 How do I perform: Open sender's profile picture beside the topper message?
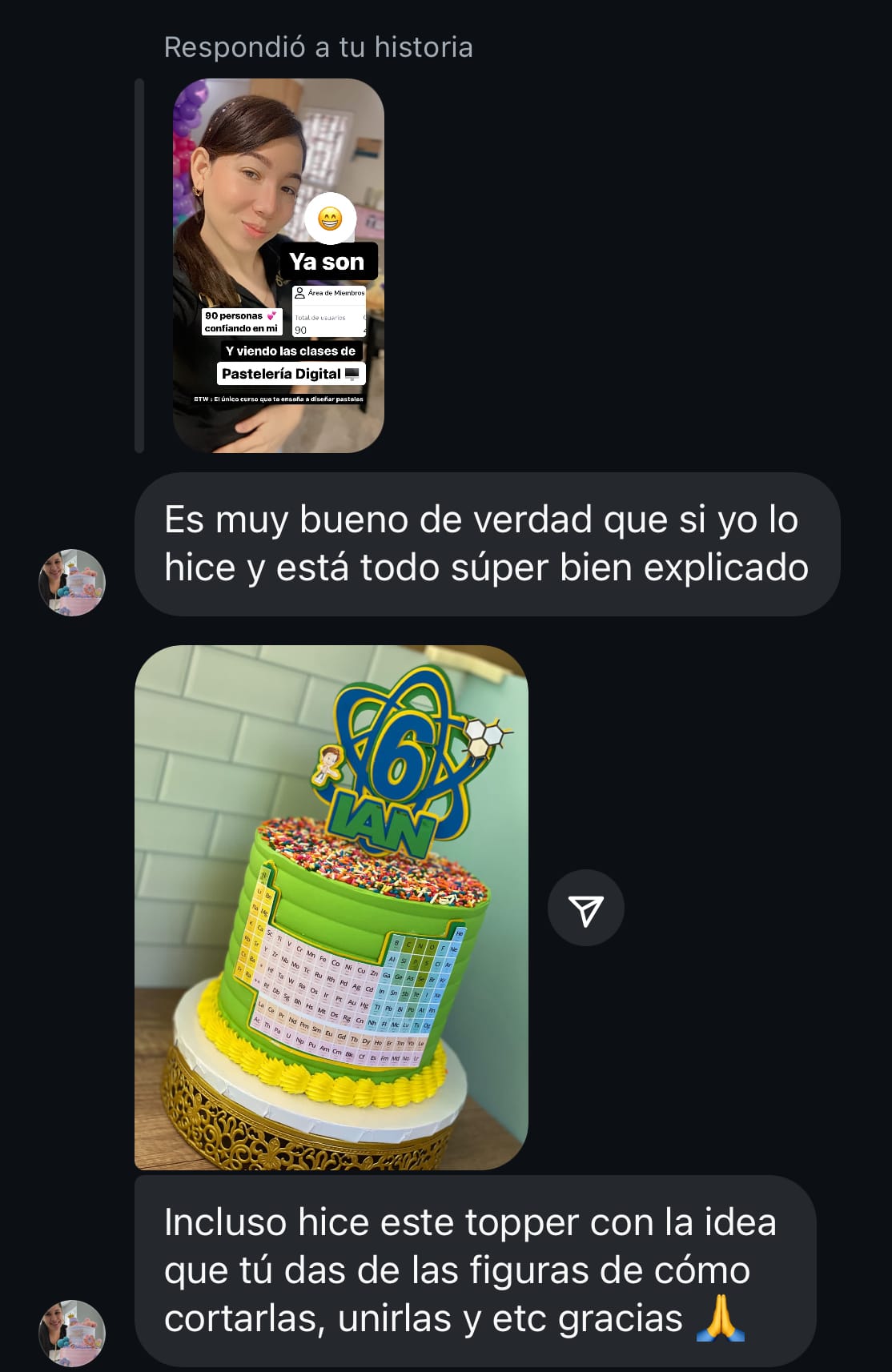coord(72,1333)
